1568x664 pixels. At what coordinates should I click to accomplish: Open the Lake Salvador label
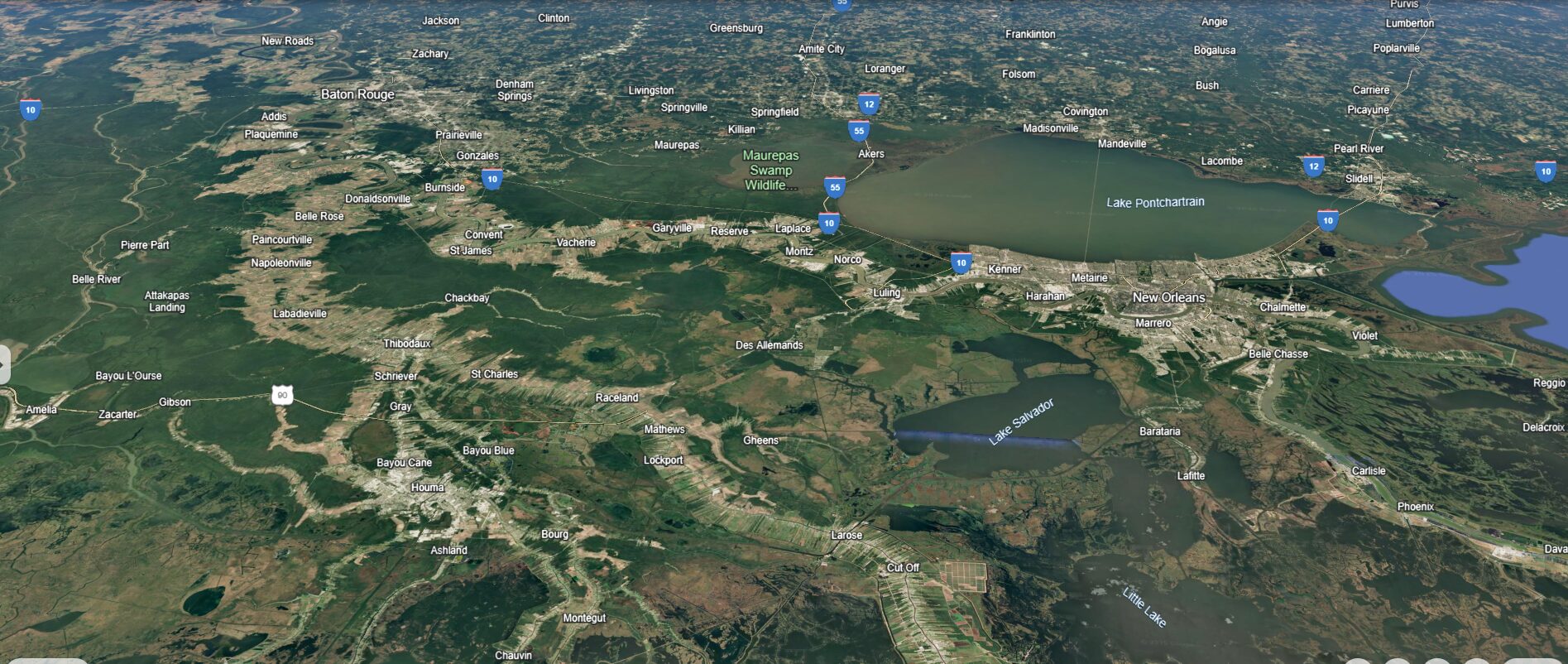pyautogui.click(x=1021, y=421)
